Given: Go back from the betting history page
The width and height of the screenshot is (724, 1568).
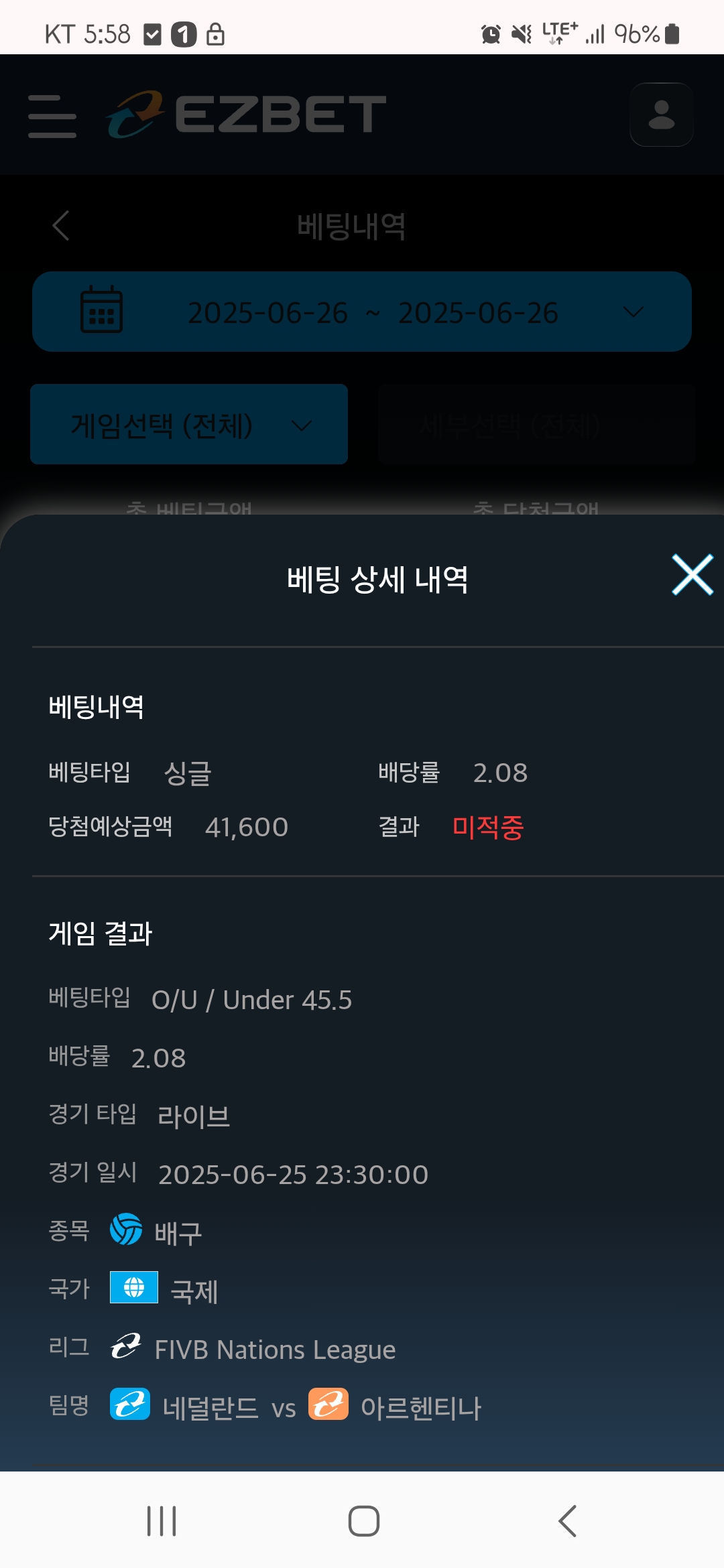Looking at the screenshot, I should click(x=61, y=225).
